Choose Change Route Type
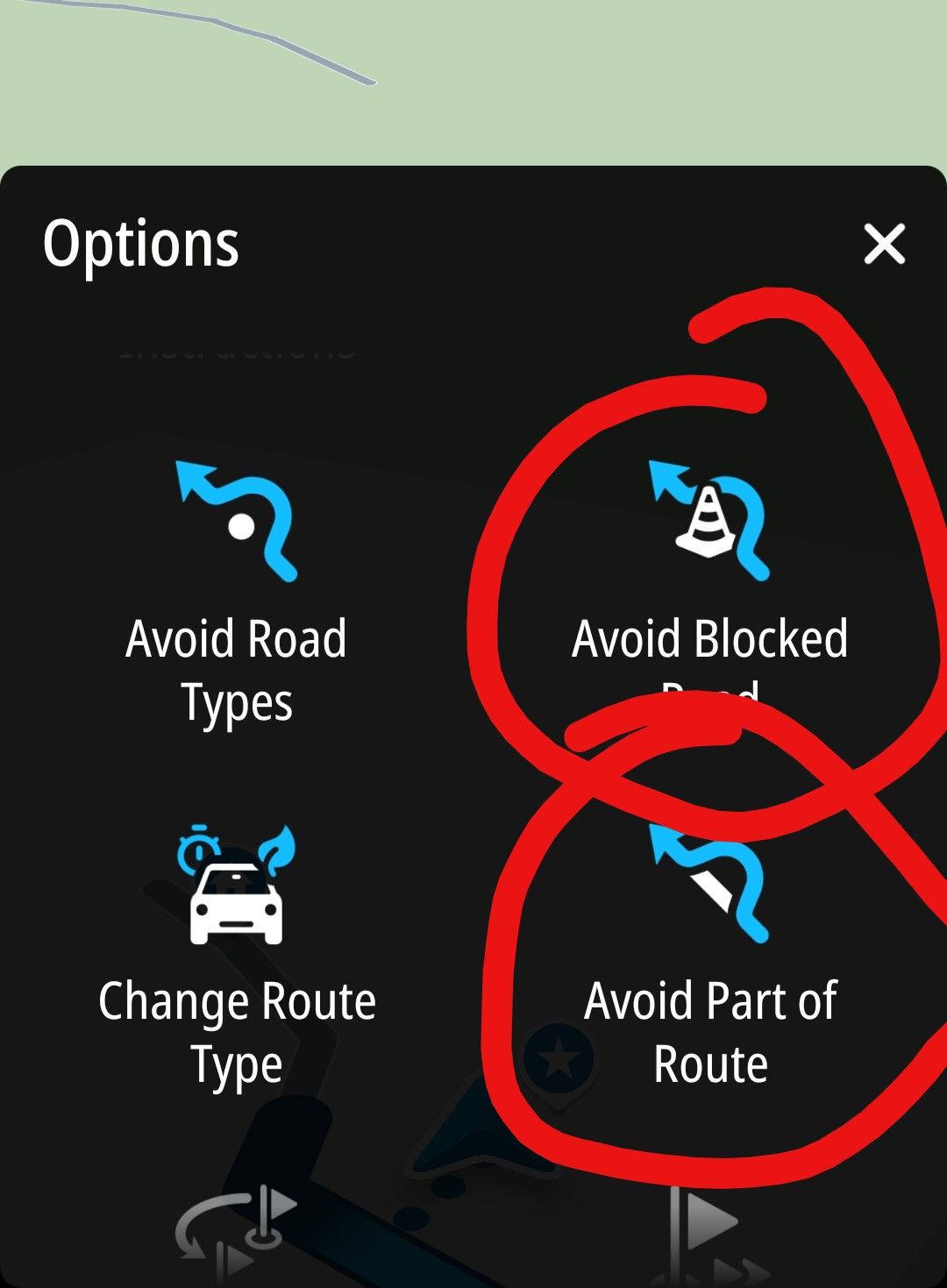The width and height of the screenshot is (947, 1288). (237, 956)
